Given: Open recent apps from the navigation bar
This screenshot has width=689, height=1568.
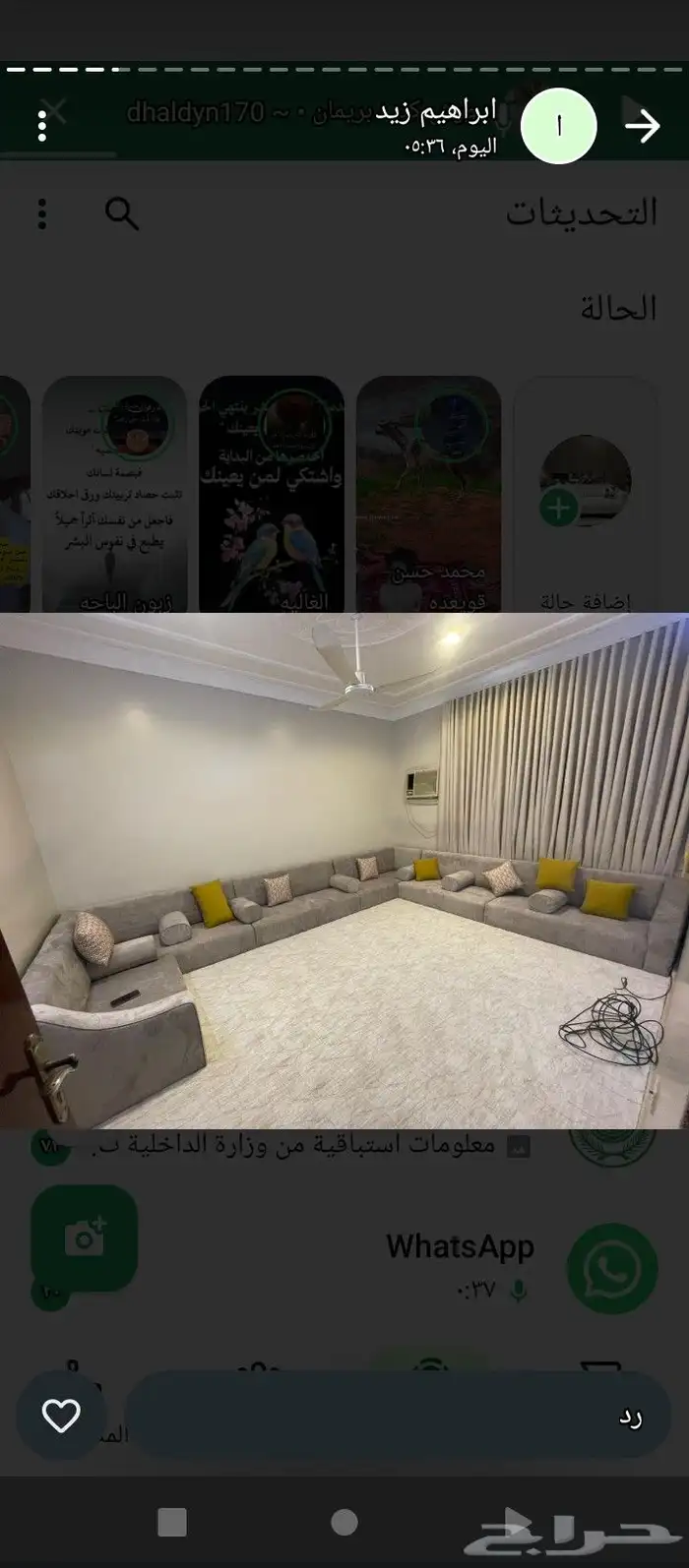Looking at the screenshot, I should pos(172,1522).
